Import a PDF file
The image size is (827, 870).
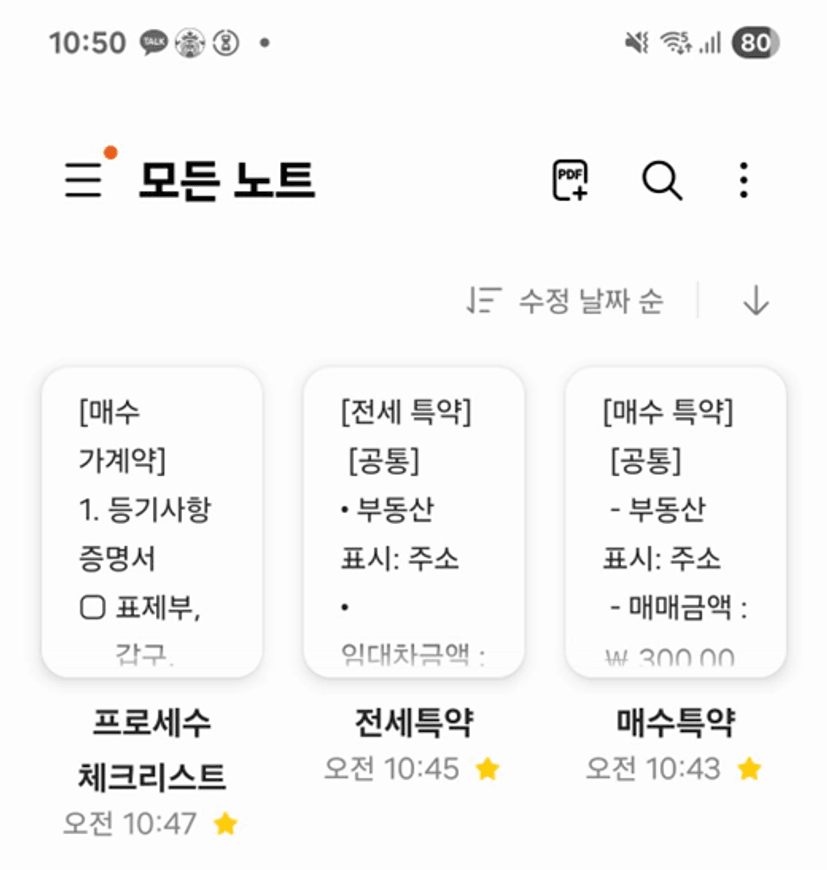(571, 181)
